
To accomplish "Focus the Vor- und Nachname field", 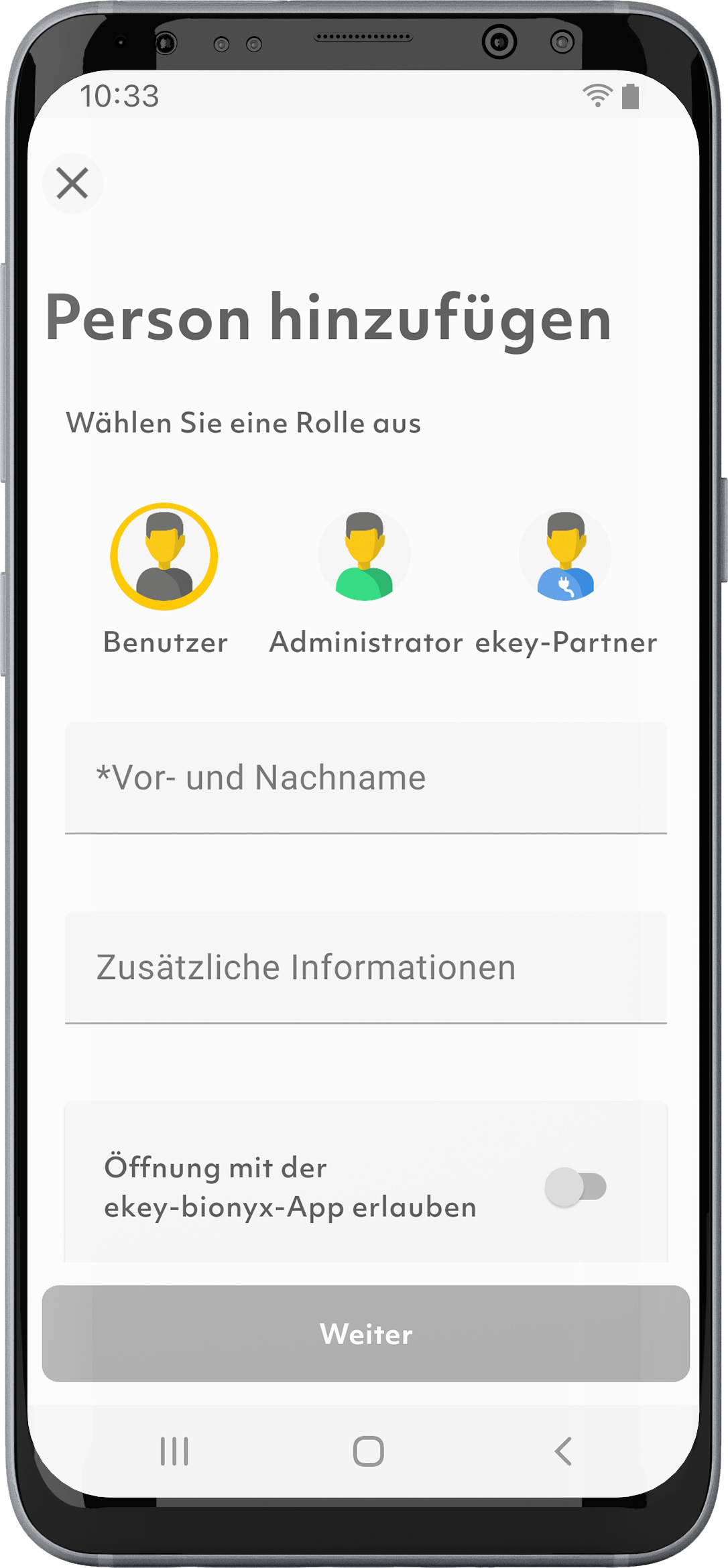I will click(x=366, y=778).
